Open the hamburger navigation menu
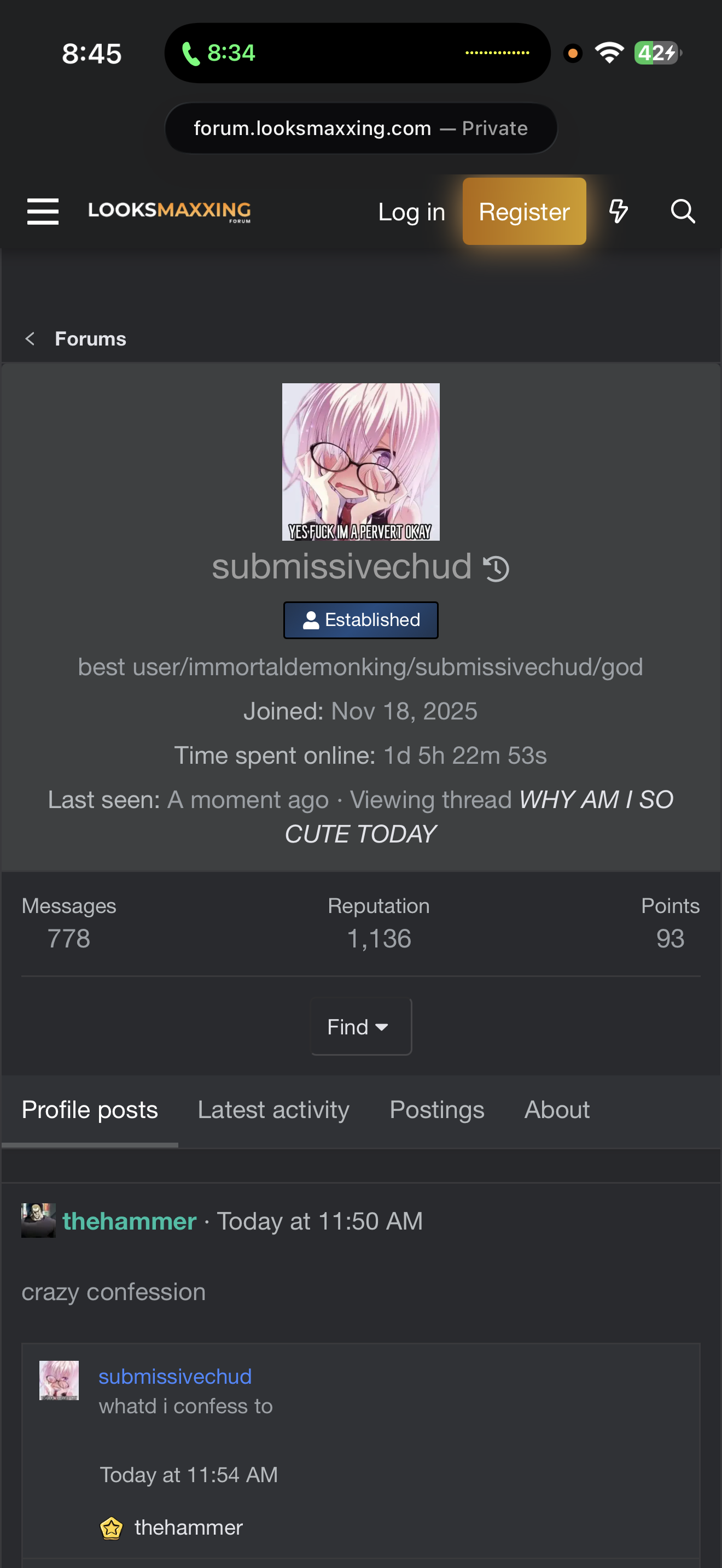Viewport: 722px width, 1568px height. pyautogui.click(x=43, y=211)
